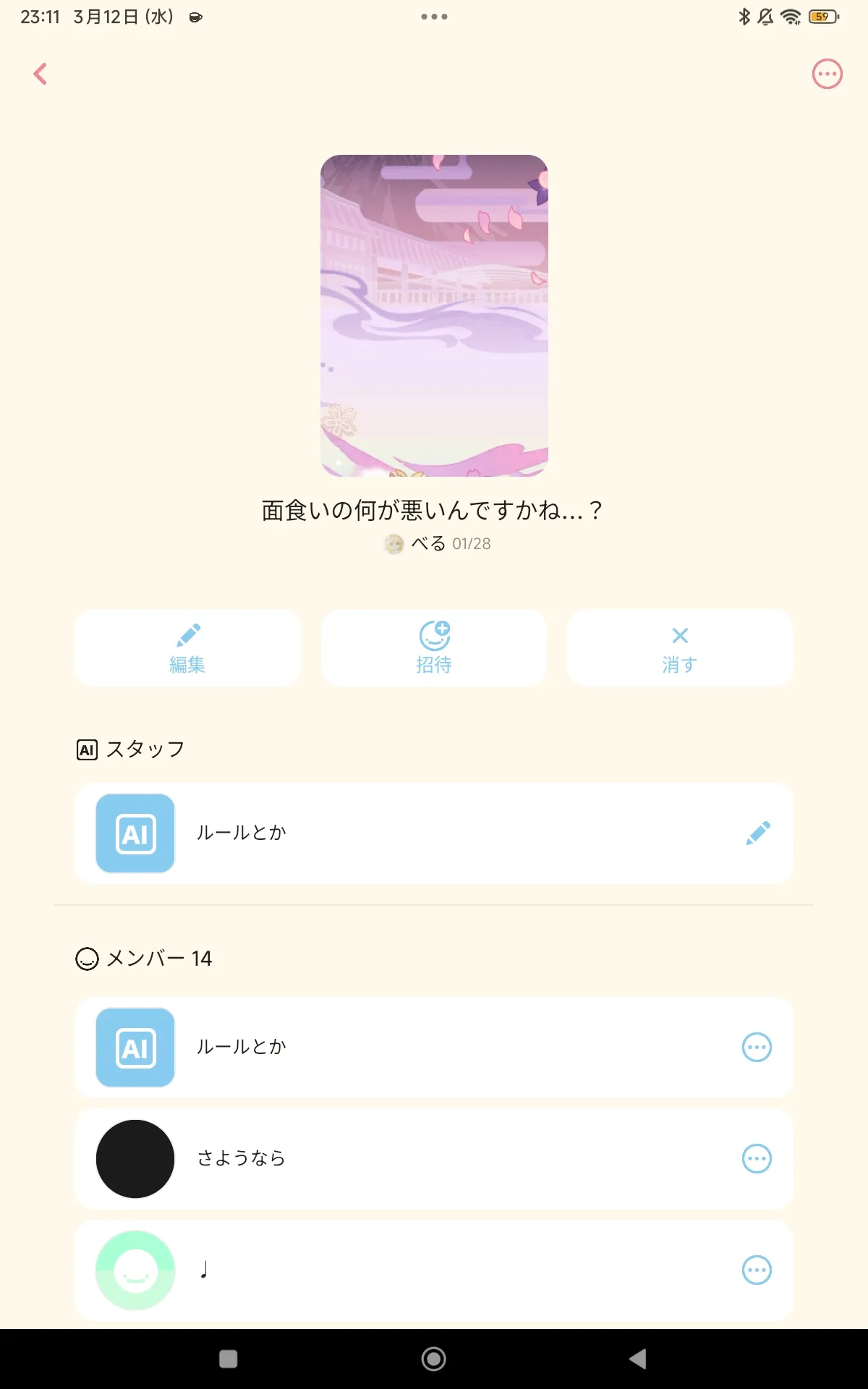Edit the ルールとか staff AI with pencil
This screenshot has height=1389, width=868.
coord(758,833)
